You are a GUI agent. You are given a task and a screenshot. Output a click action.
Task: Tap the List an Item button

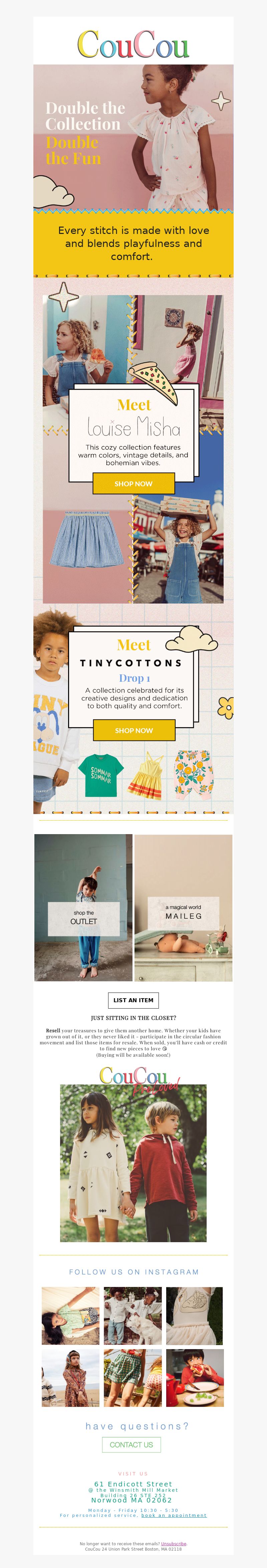tap(133, 1000)
